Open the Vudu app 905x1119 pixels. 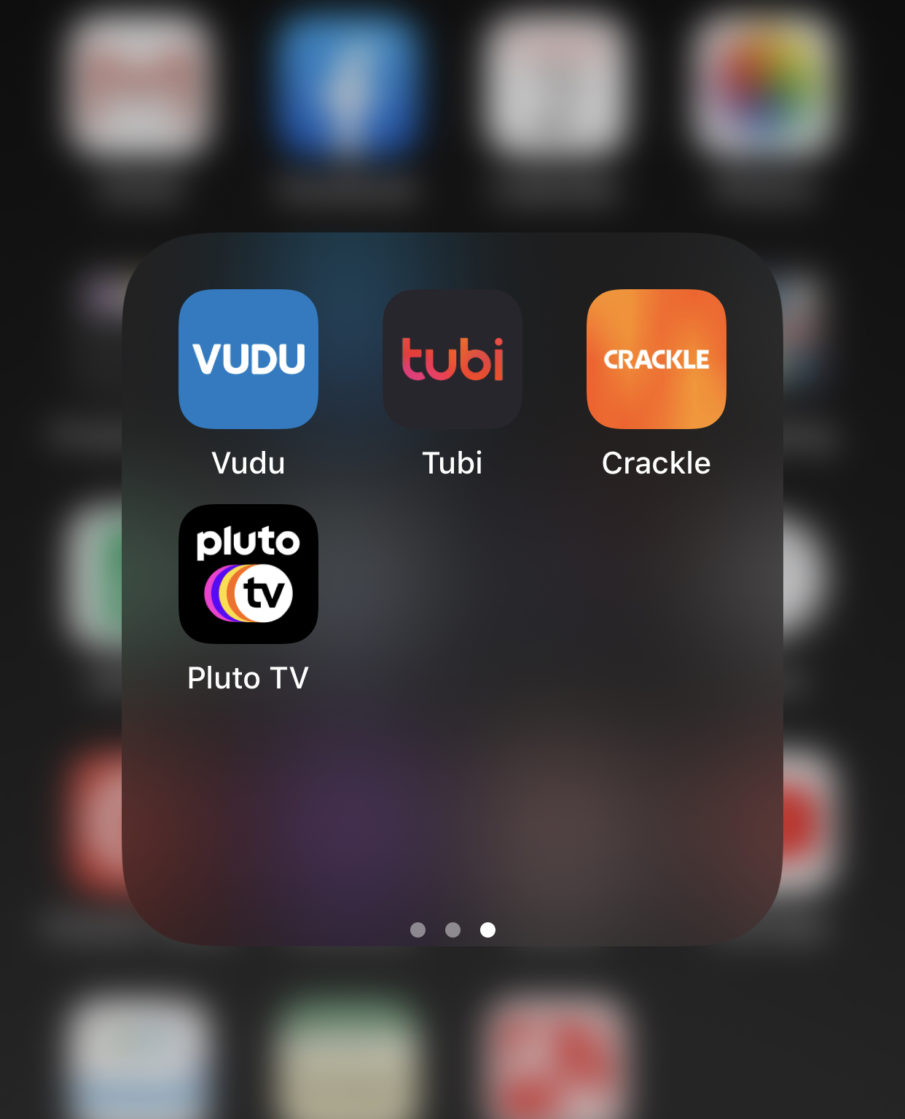pyautogui.click(x=248, y=359)
